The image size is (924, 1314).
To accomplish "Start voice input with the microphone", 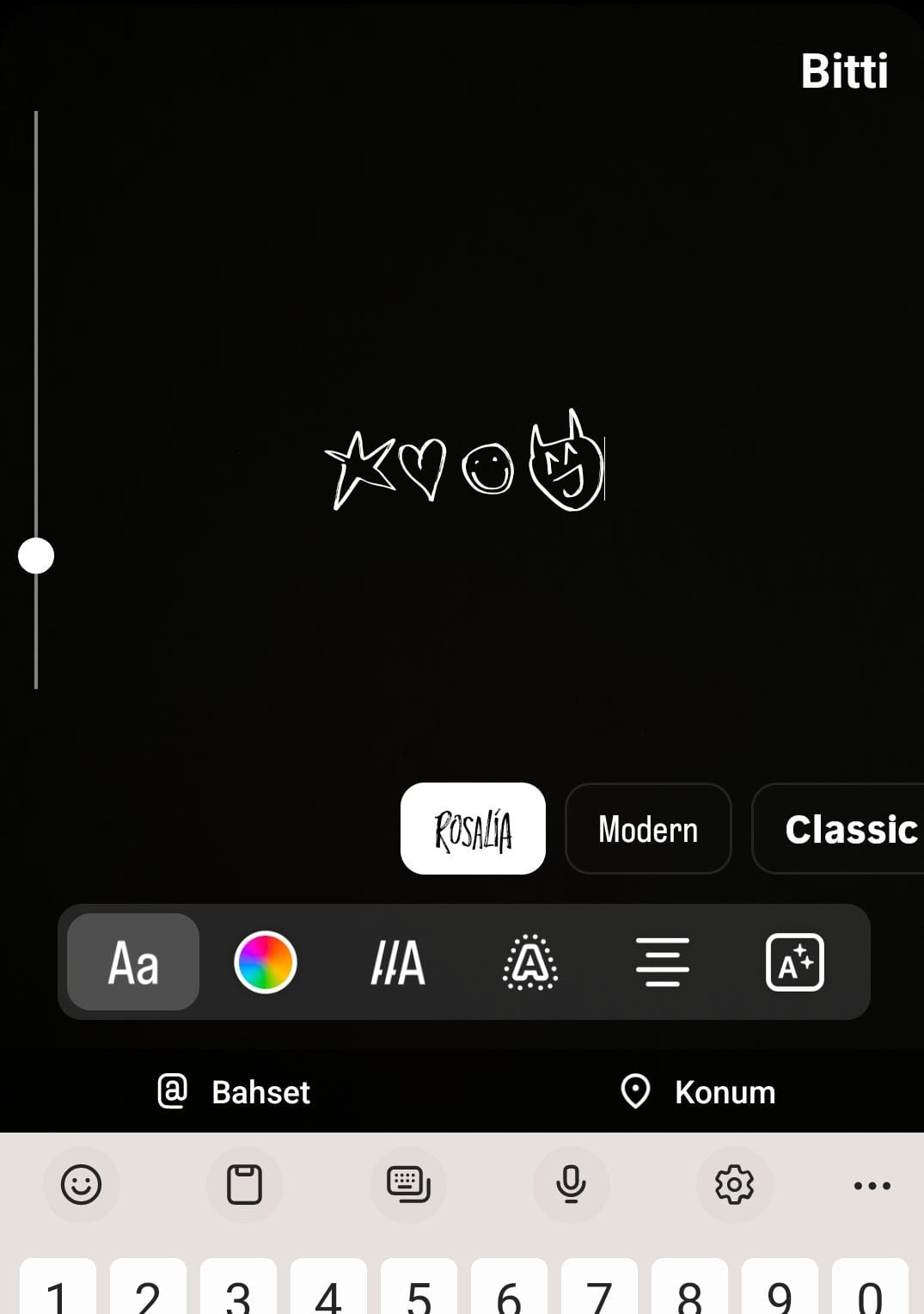I will tap(571, 1185).
